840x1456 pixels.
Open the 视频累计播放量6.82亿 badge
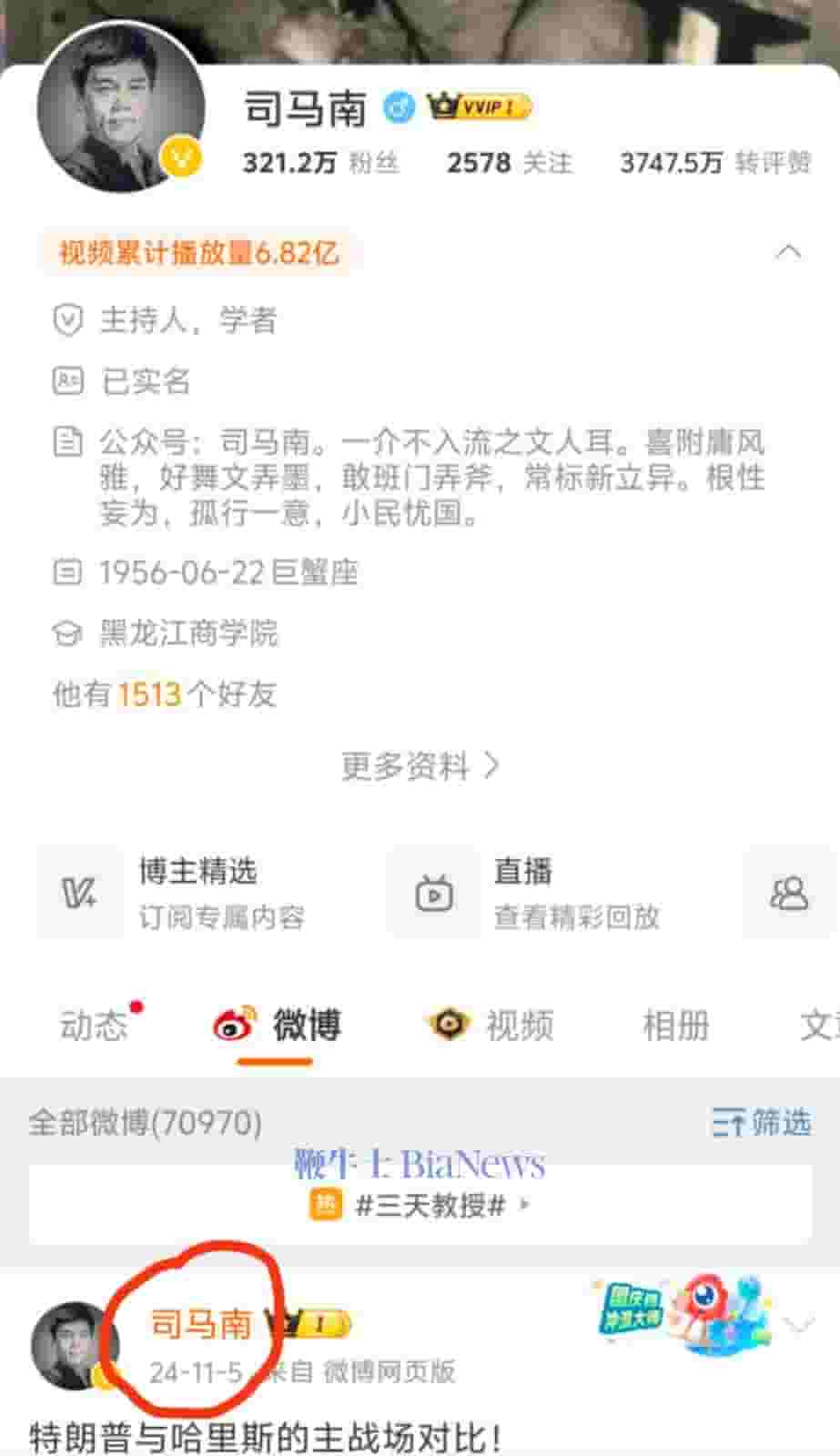point(198,252)
